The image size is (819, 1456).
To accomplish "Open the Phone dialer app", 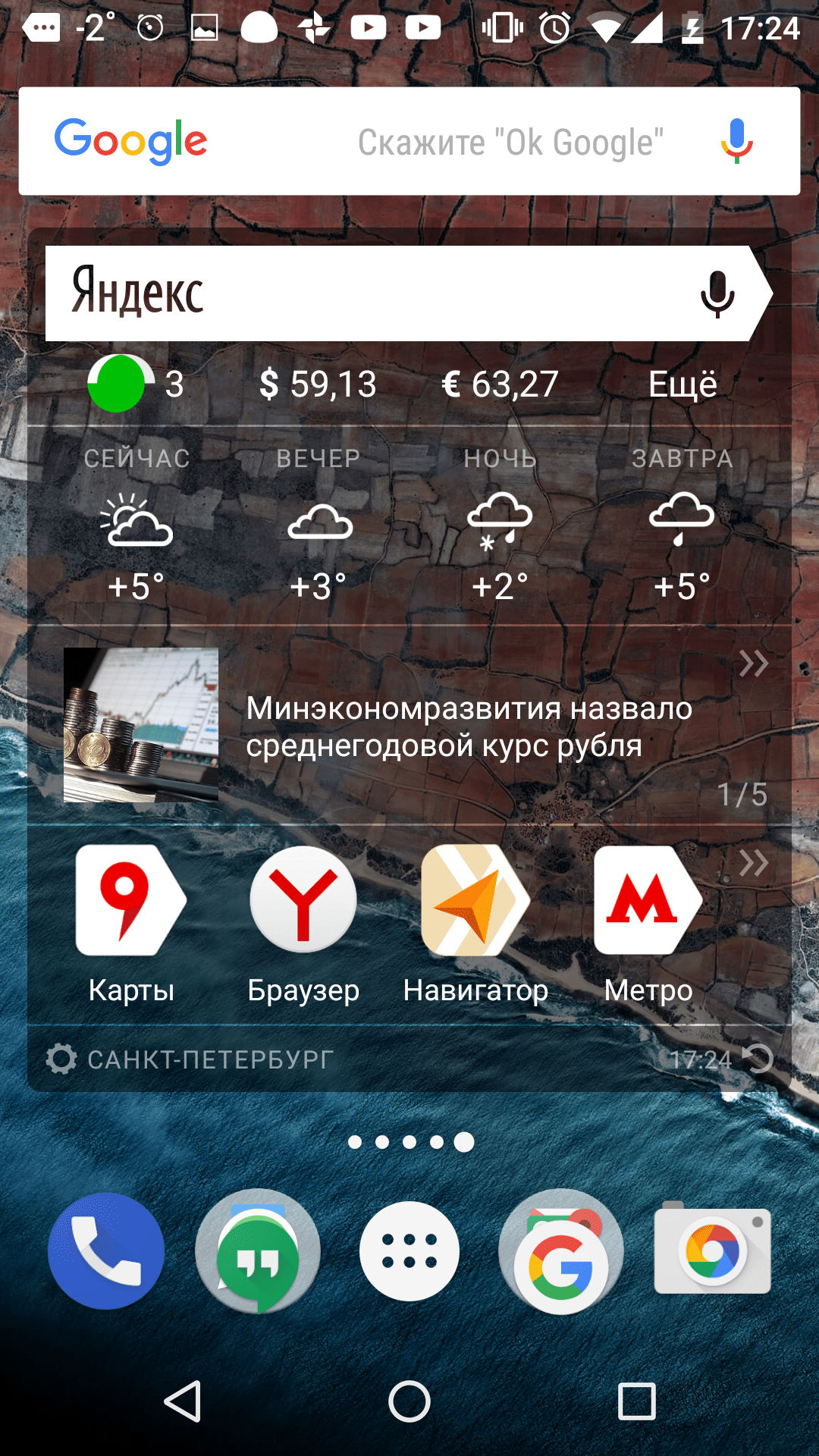I will tap(106, 1251).
